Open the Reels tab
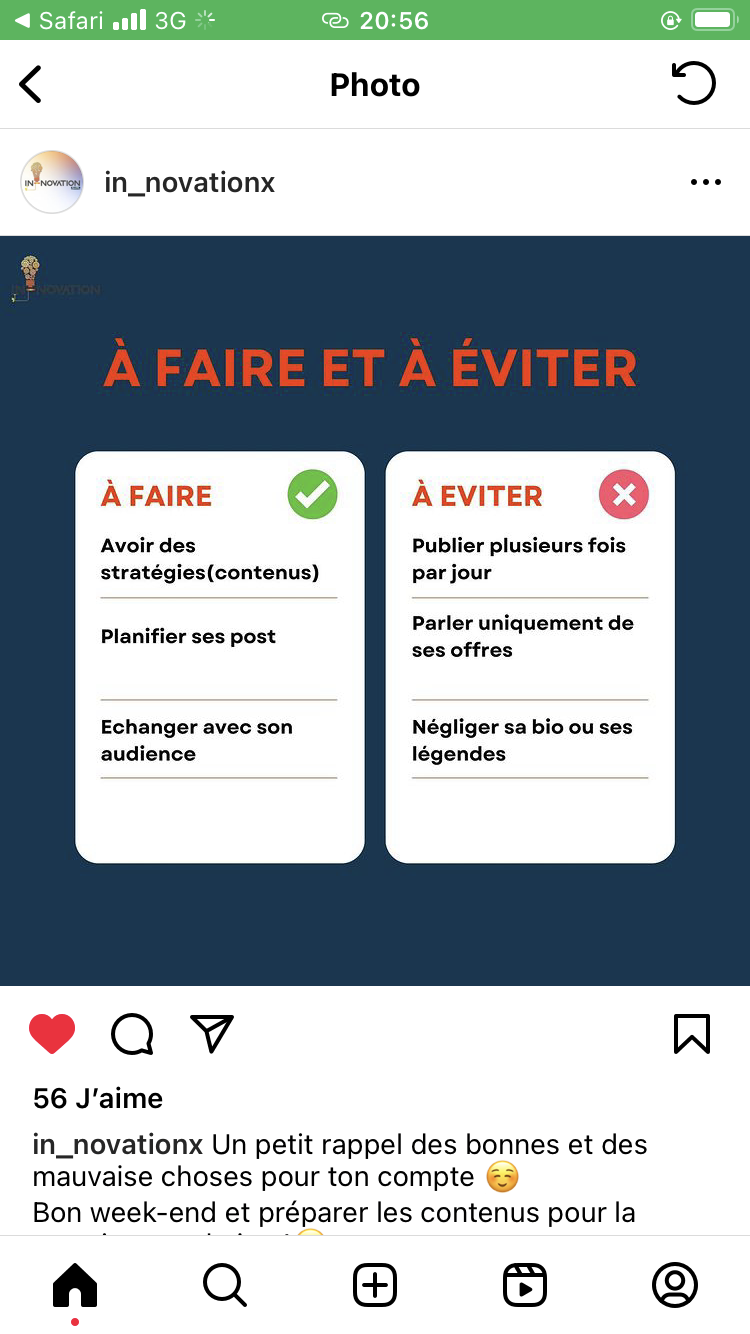Screen dimensions: 750x1334 coord(525,1285)
